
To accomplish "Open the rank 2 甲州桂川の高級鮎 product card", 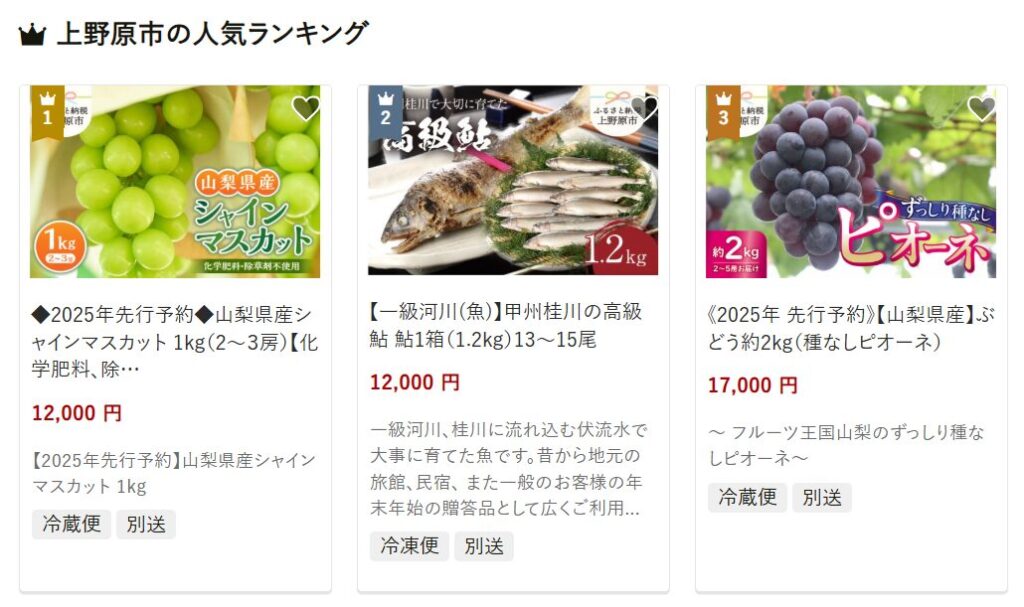I will [513, 326].
